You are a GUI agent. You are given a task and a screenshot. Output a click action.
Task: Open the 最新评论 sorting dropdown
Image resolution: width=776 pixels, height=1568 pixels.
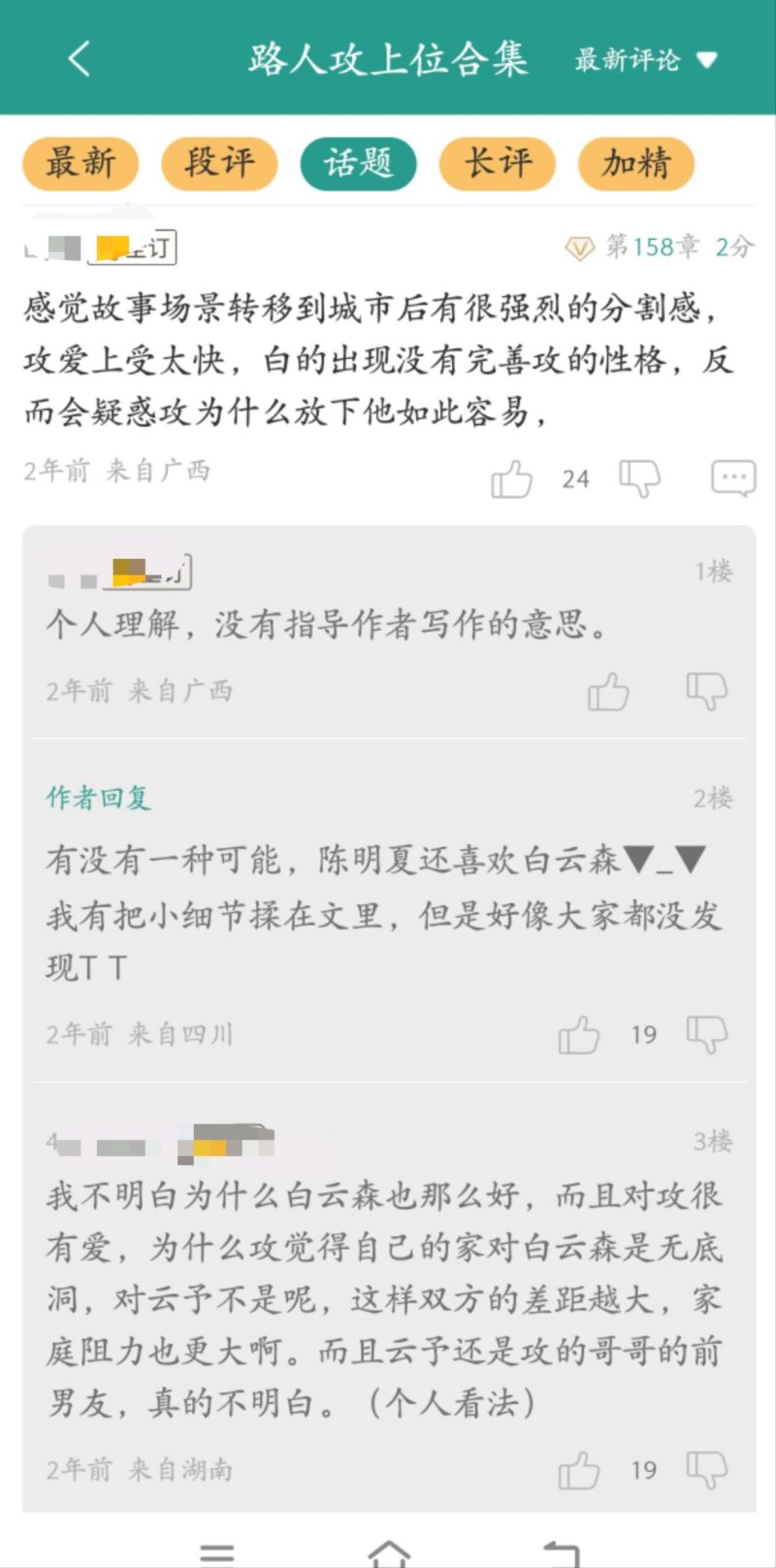(x=646, y=60)
